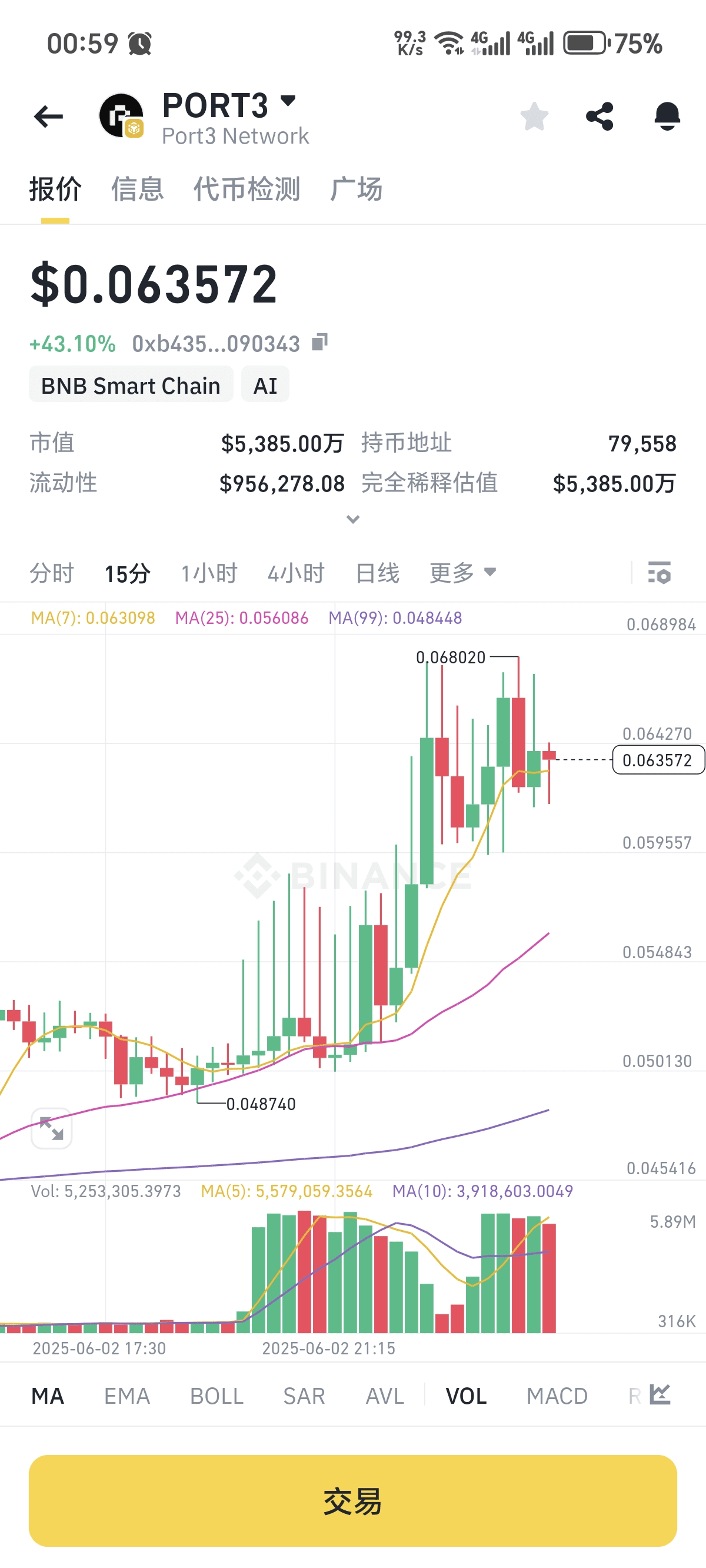This screenshot has width=706, height=1568.
Task: Select the 日线 chart interval
Action: click(377, 573)
